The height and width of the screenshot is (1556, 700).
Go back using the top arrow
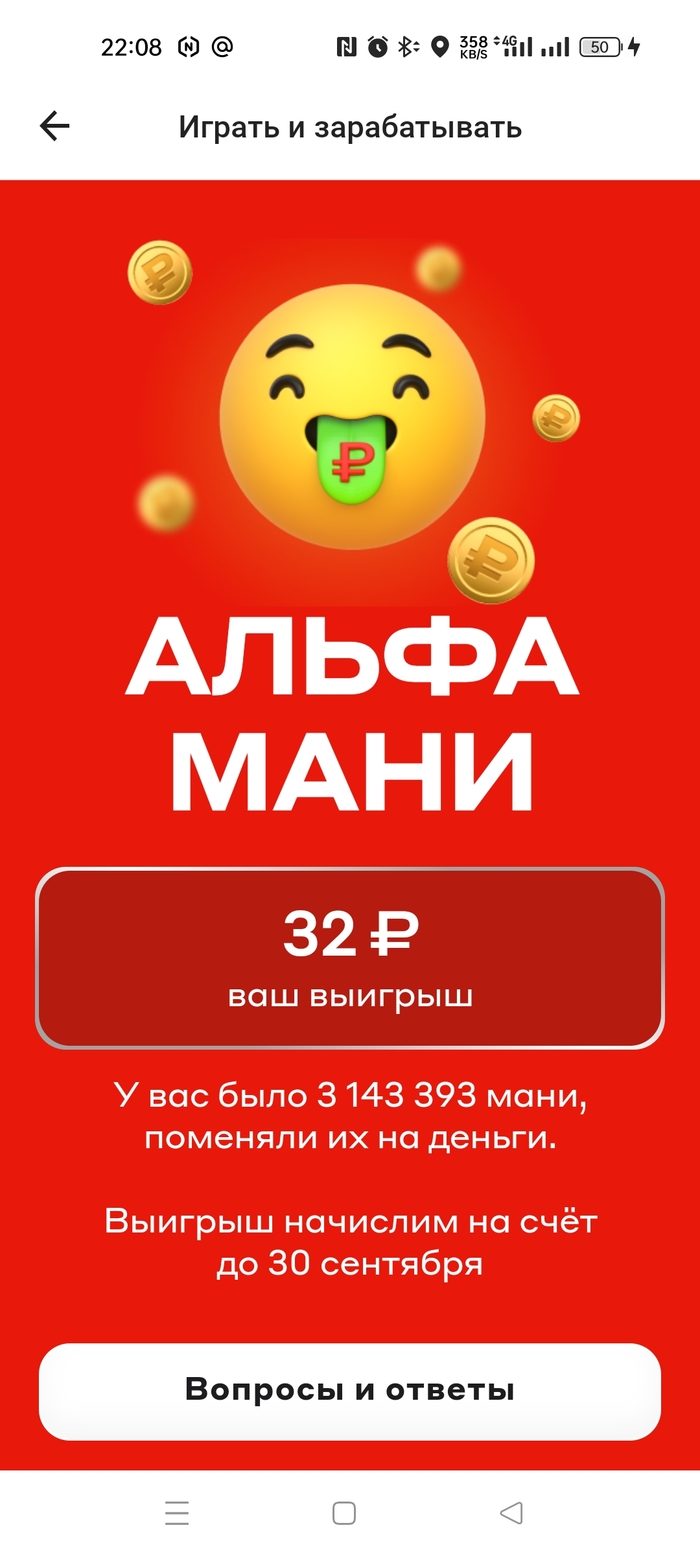pyautogui.click(x=55, y=126)
